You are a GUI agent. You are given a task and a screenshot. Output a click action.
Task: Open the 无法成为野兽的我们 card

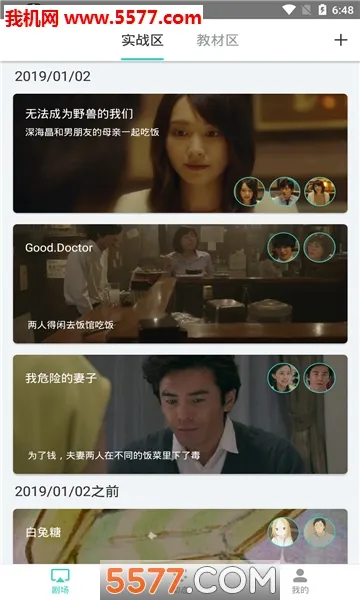pos(180,153)
